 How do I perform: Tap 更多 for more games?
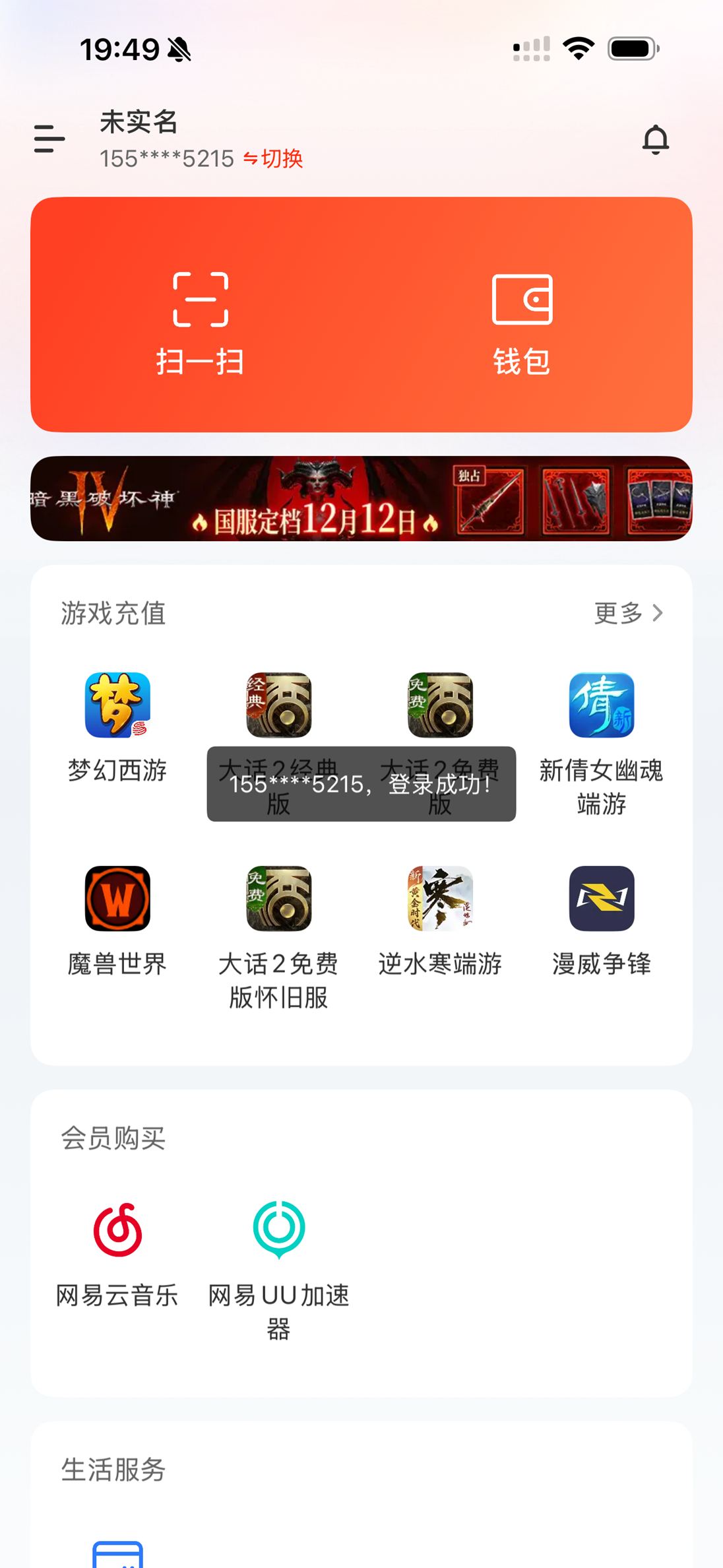click(x=628, y=613)
